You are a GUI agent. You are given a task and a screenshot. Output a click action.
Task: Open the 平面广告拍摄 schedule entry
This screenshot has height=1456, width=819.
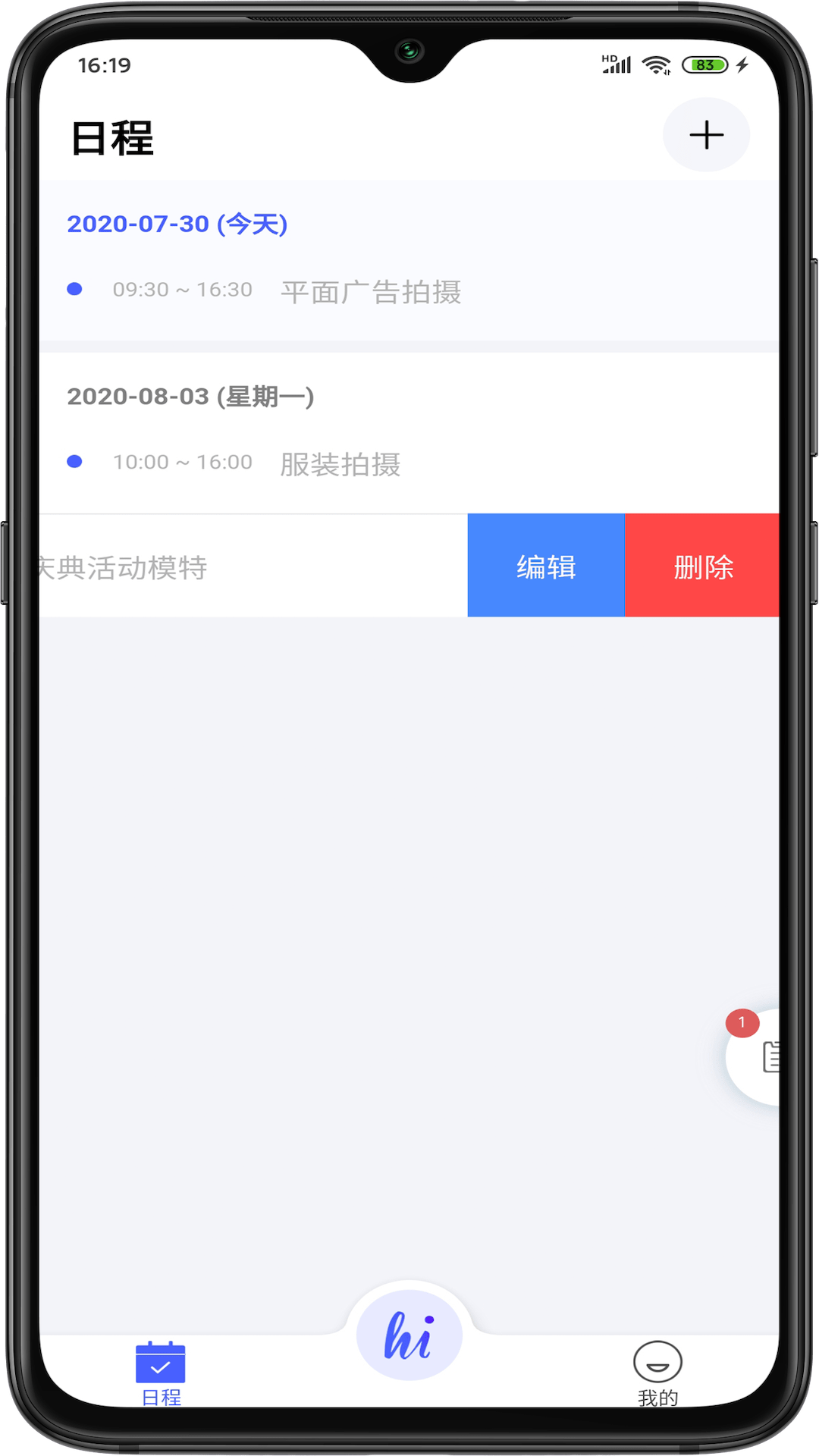[370, 292]
